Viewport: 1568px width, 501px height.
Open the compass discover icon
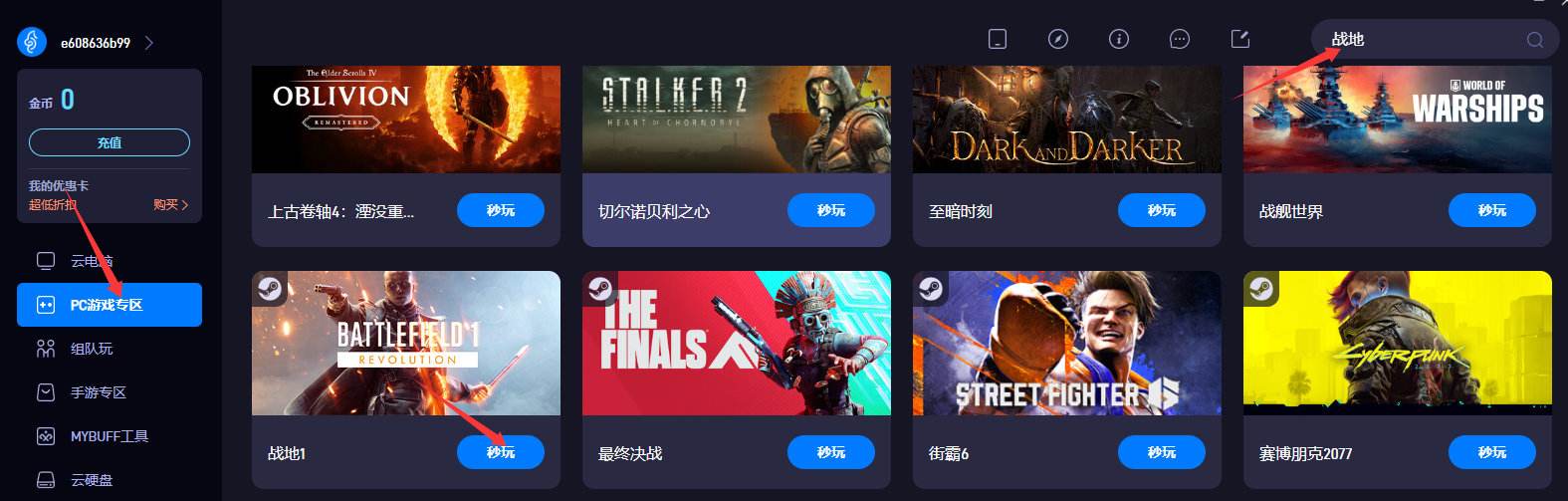1058,39
